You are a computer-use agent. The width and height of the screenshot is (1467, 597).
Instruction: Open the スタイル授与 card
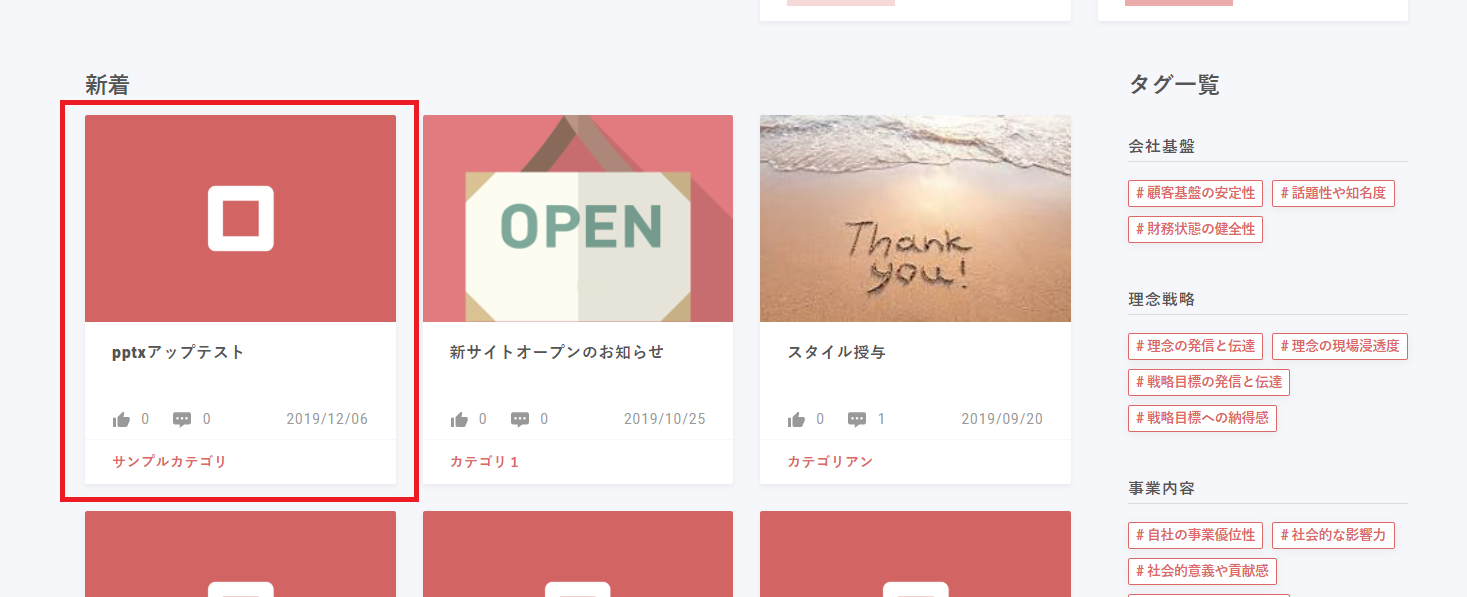click(x=915, y=218)
